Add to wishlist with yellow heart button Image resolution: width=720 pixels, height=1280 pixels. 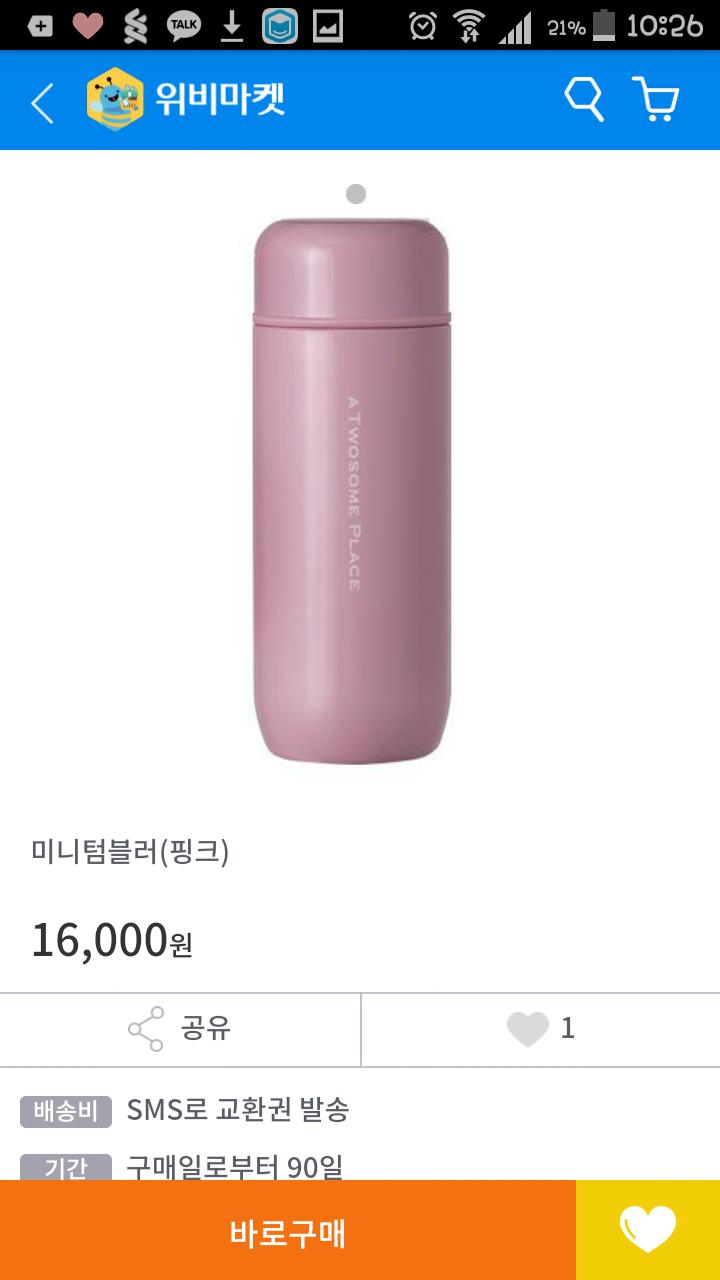pos(648,1231)
